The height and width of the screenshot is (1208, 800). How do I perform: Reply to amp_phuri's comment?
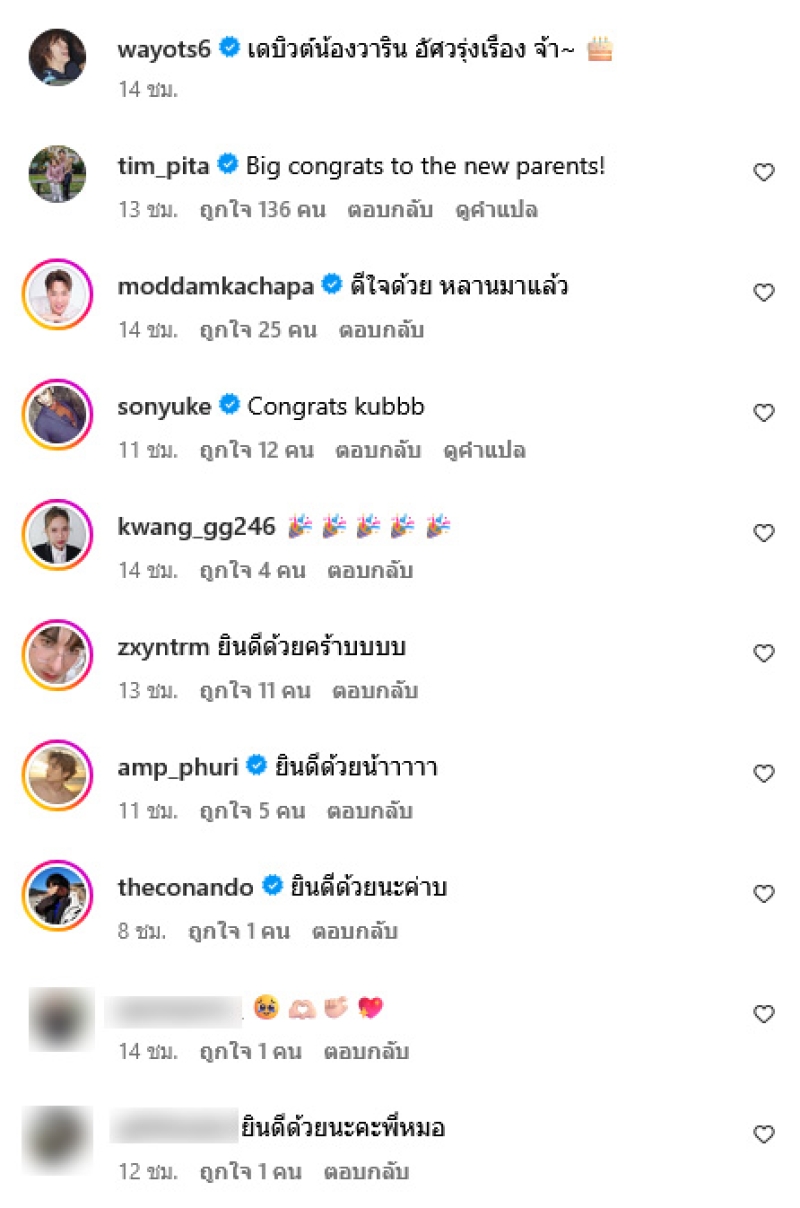(370, 811)
